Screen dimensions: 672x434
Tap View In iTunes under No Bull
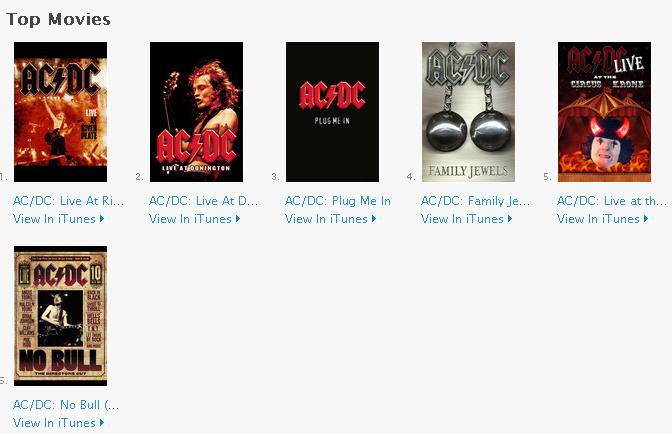click(x=58, y=423)
